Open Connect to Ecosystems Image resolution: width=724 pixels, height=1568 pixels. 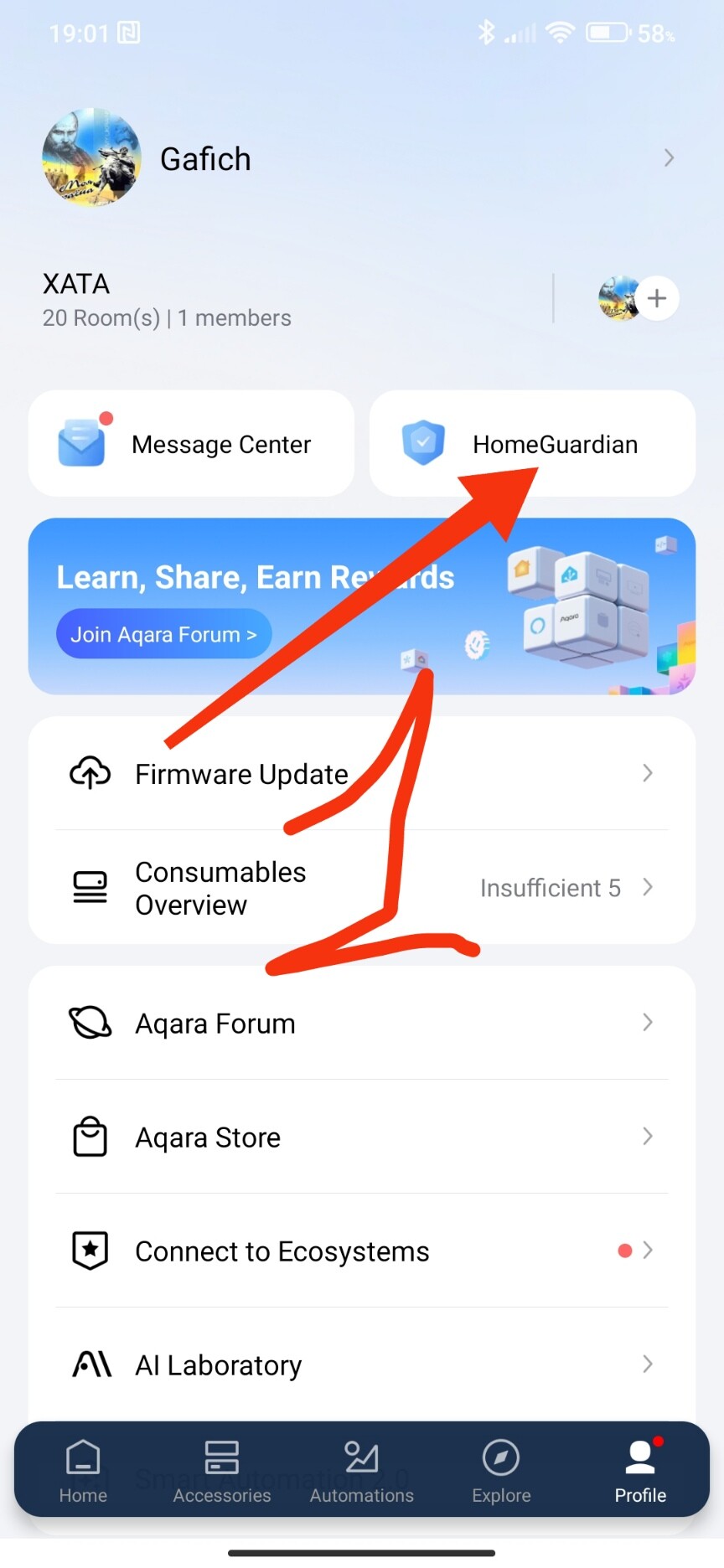point(360,1251)
